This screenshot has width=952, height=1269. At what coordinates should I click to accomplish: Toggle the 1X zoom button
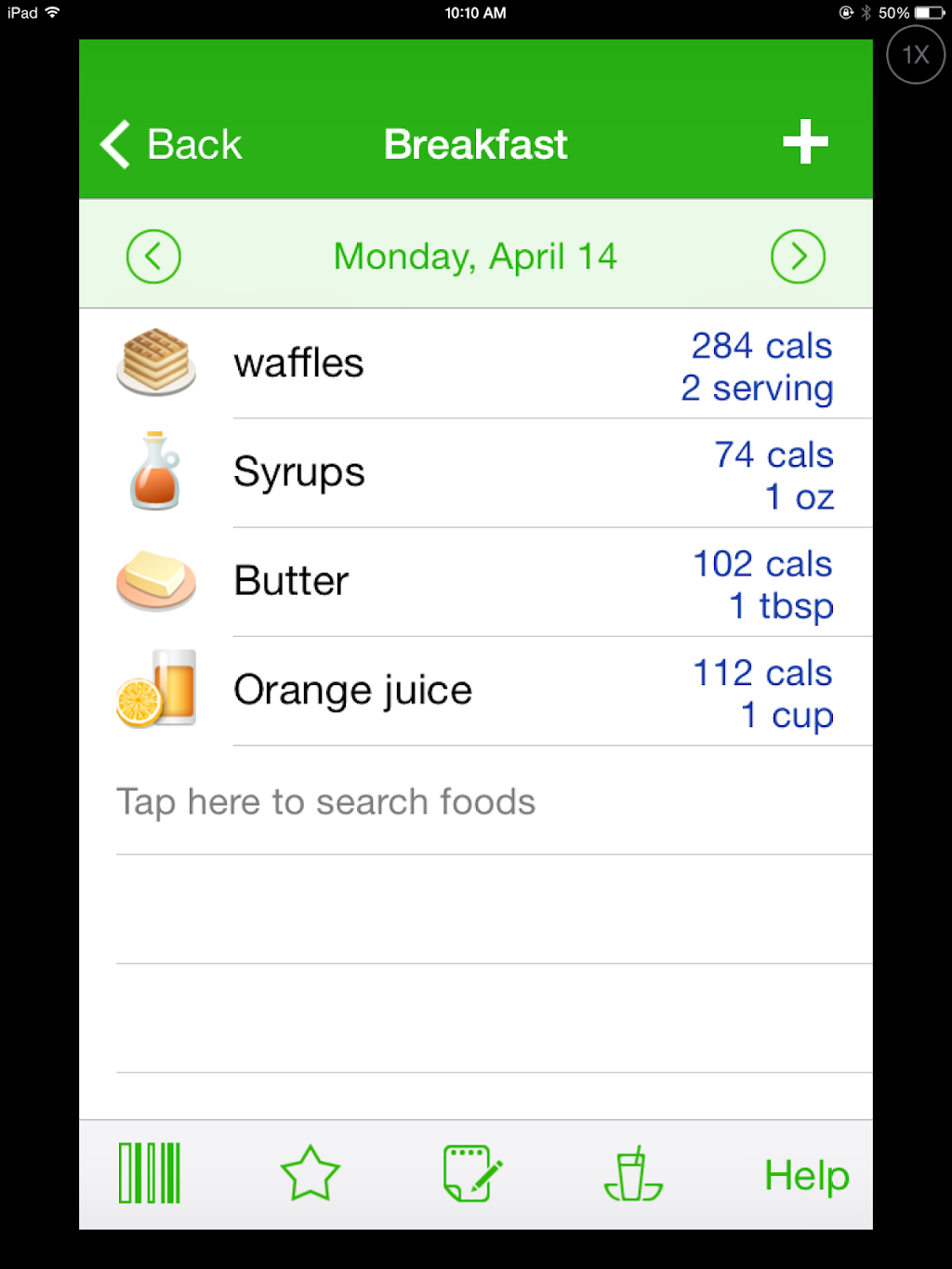[x=916, y=55]
